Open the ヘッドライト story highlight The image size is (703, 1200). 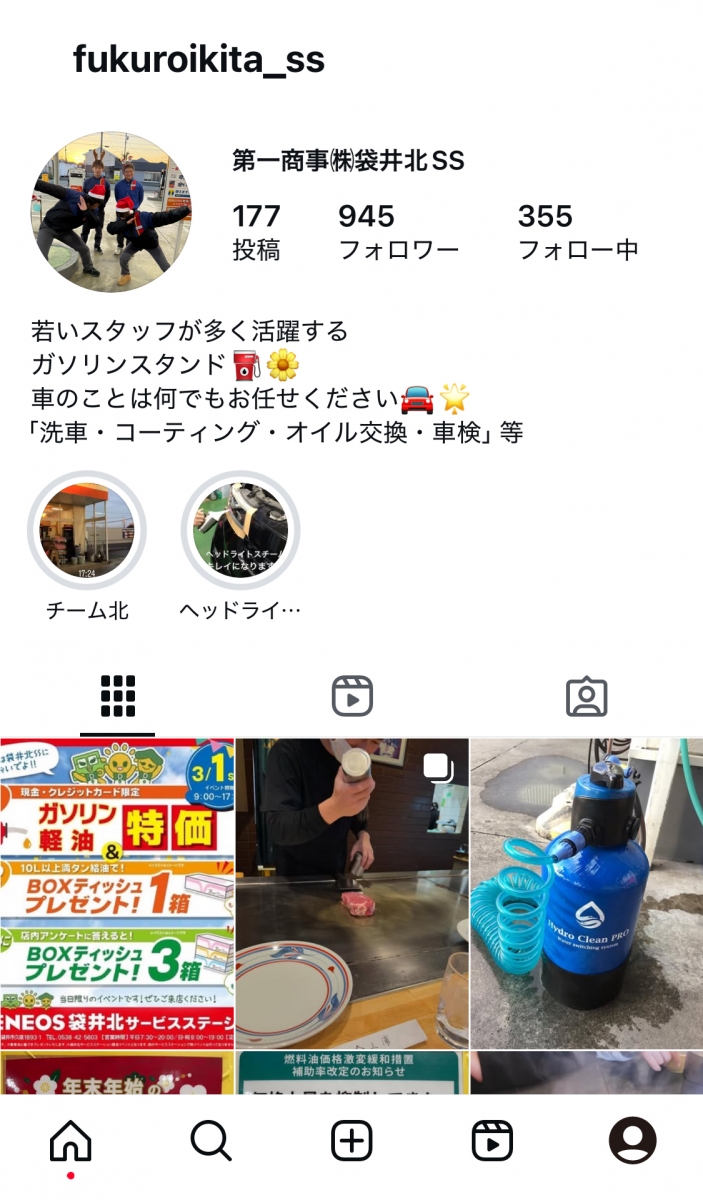pos(240,530)
